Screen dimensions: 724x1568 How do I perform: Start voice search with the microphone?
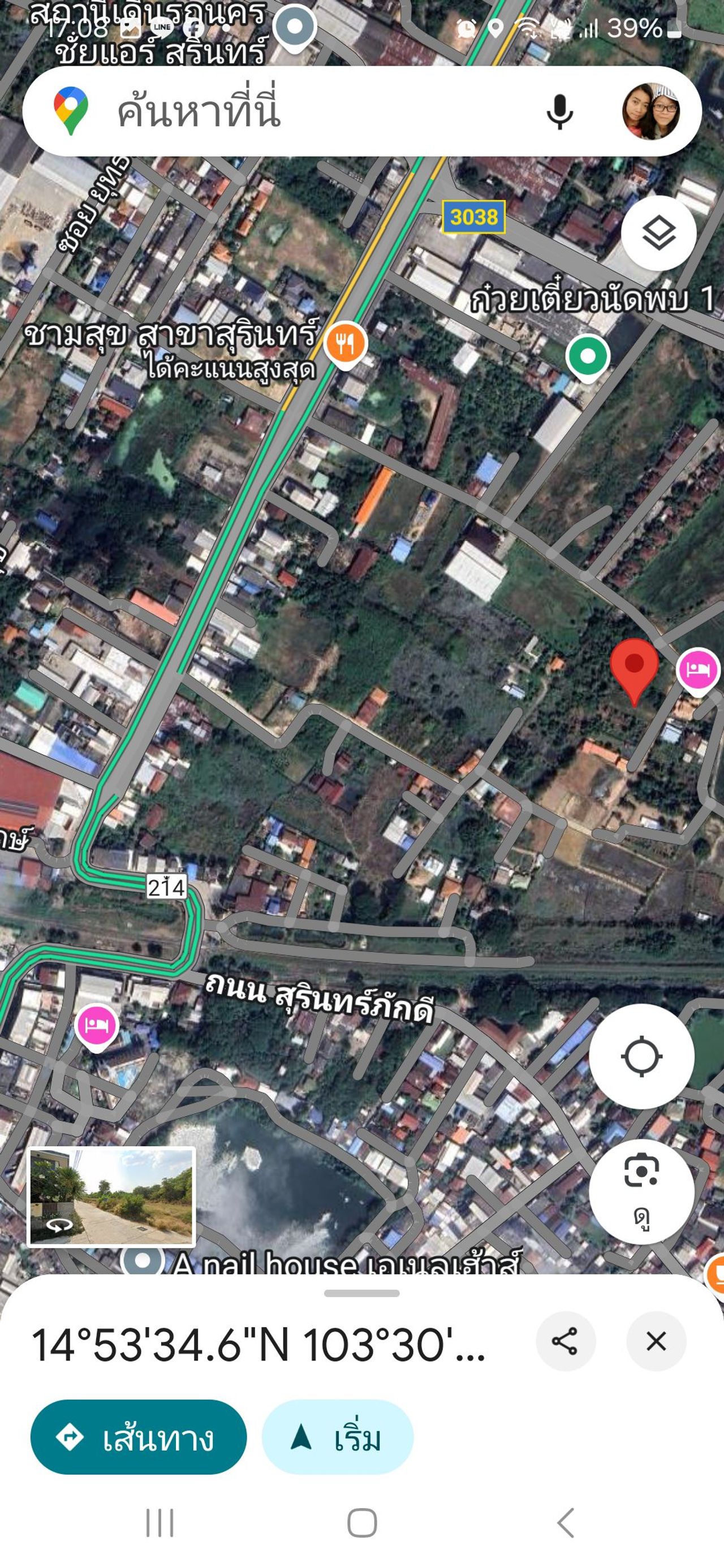coord(559,111)
